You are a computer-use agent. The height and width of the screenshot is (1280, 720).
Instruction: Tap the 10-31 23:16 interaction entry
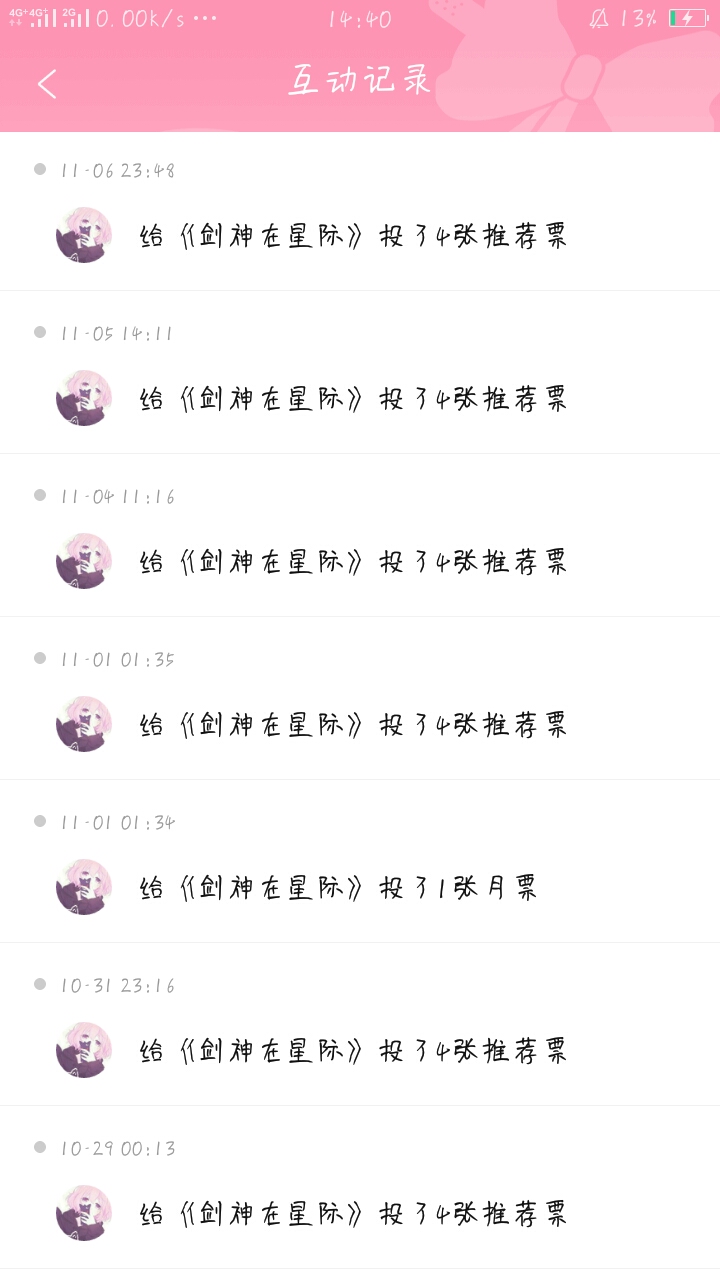(x=353, y=1051)
